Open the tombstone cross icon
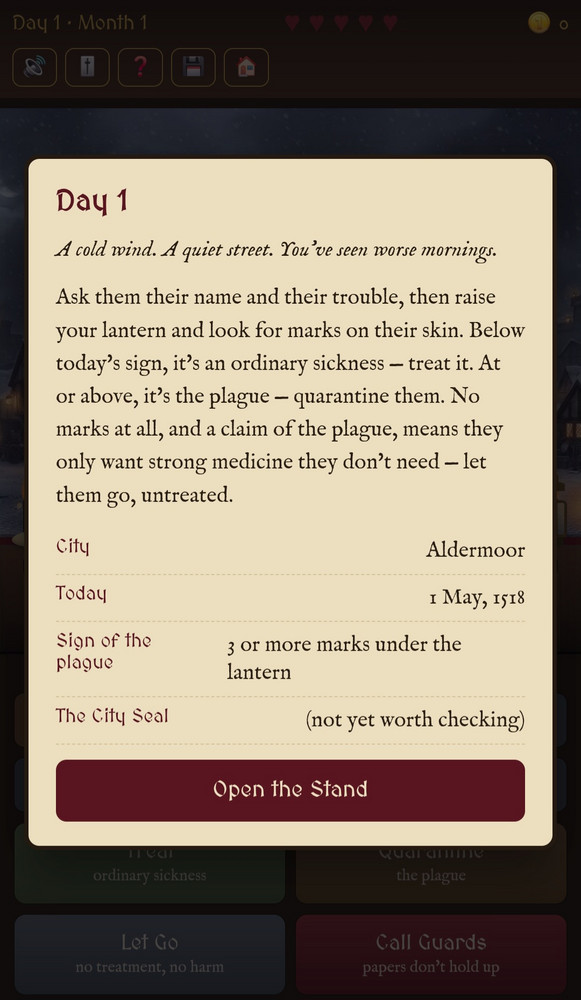581x1000 pixels. tap(87, 67)
